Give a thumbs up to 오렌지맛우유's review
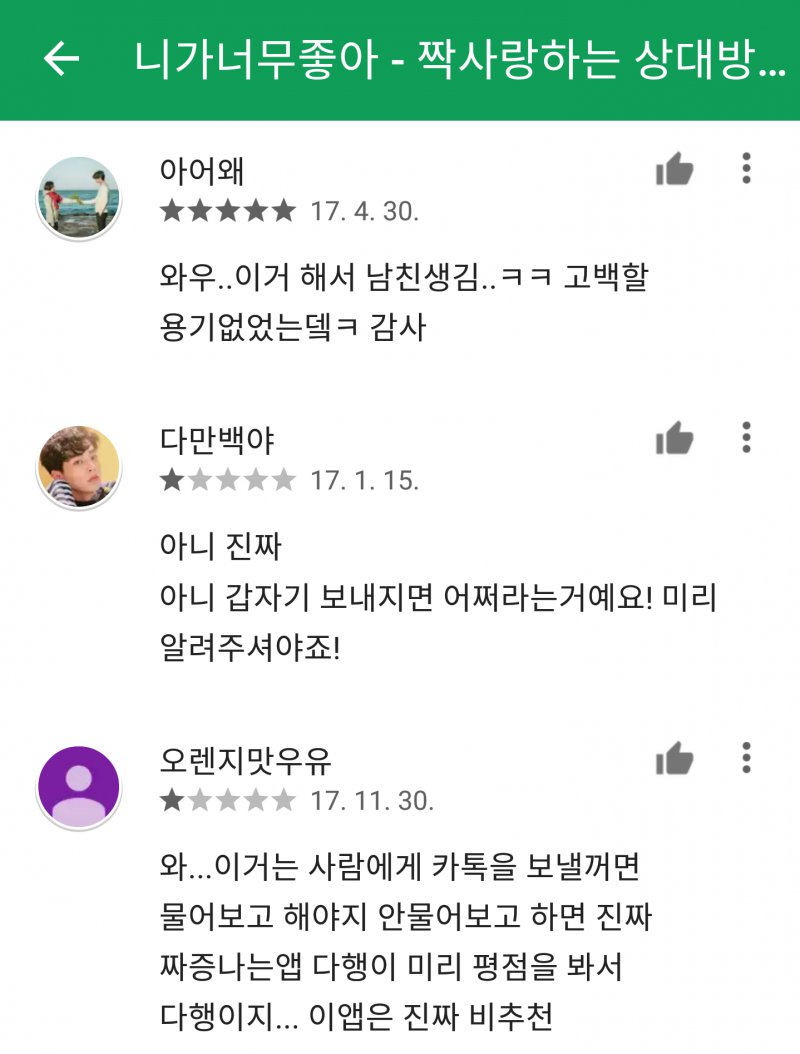This screenshot has height=1054, width=800. point(675,759)
